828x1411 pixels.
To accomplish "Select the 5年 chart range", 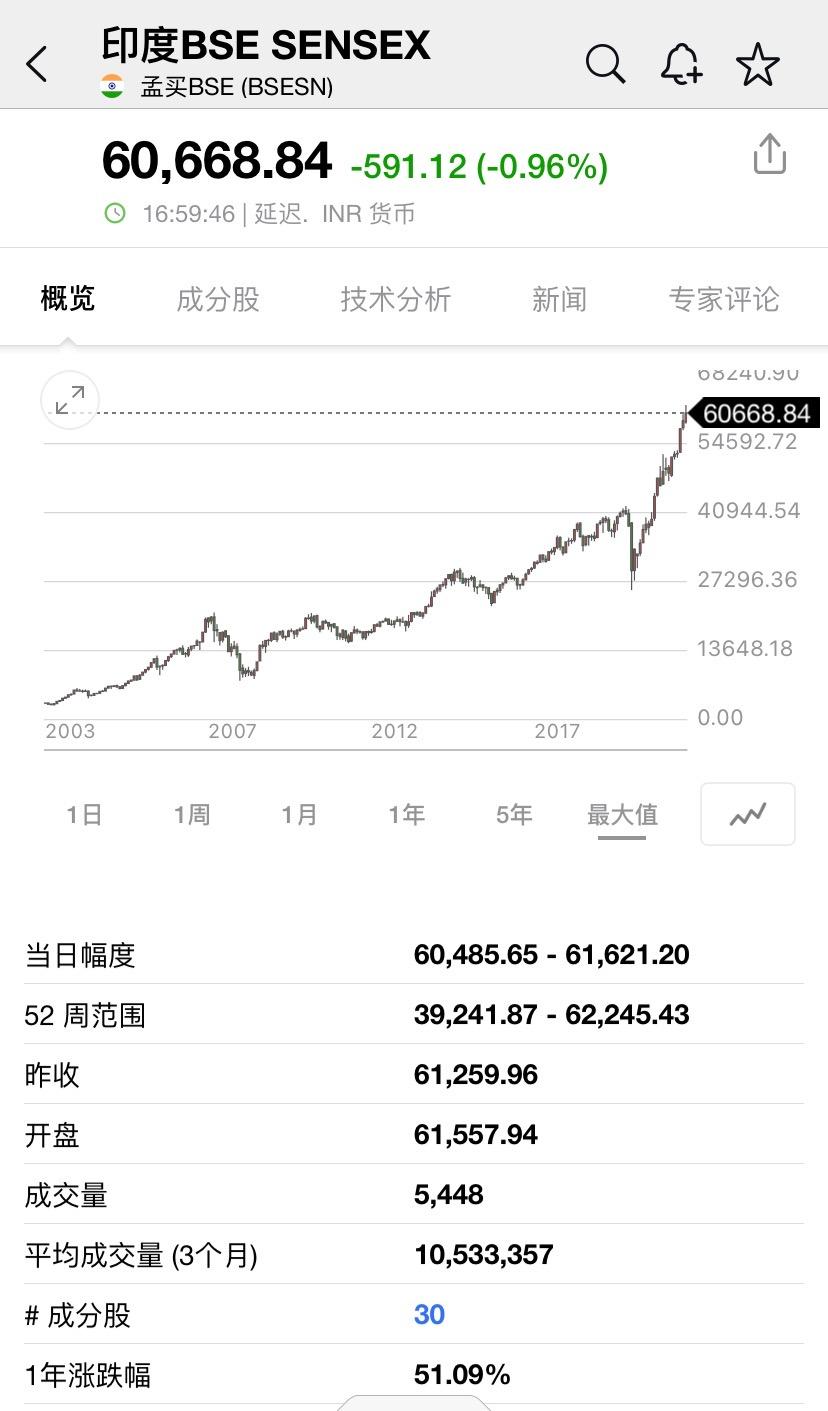I will pos(514,815).
